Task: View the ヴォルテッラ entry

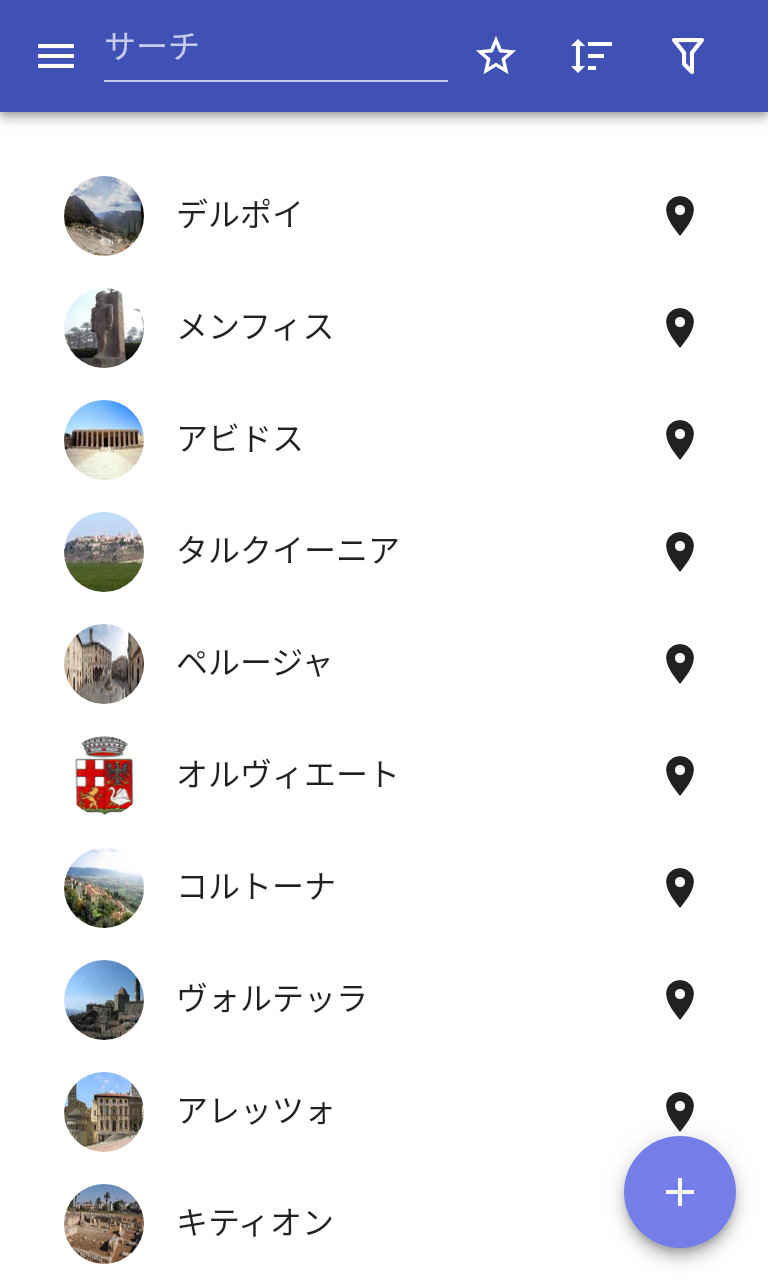Action: click(272, 999)
